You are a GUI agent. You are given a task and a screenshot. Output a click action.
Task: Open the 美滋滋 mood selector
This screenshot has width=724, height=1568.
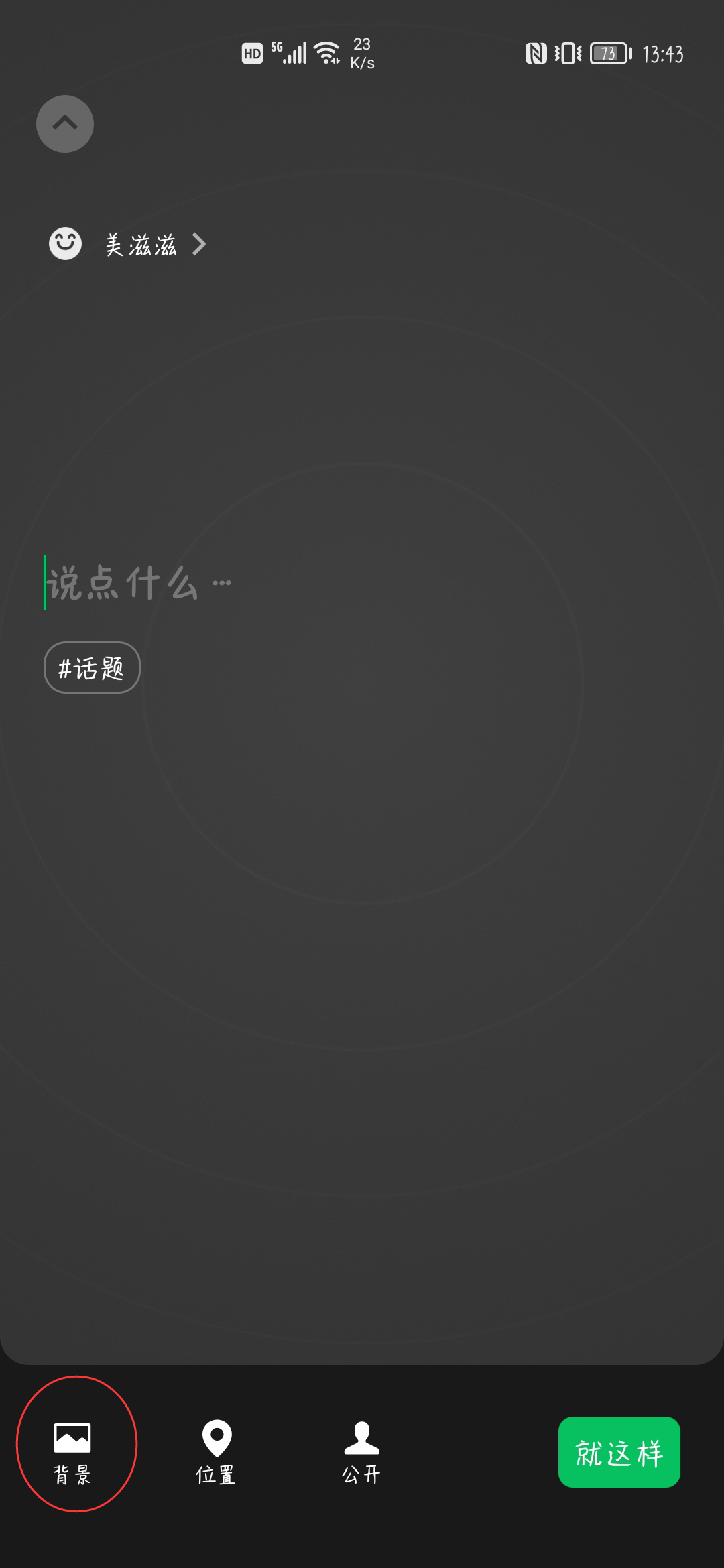pos(128,244)
